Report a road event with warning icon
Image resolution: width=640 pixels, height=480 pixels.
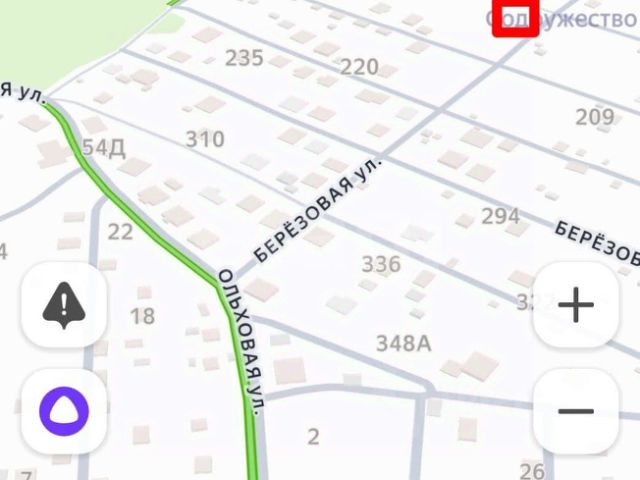64,305
